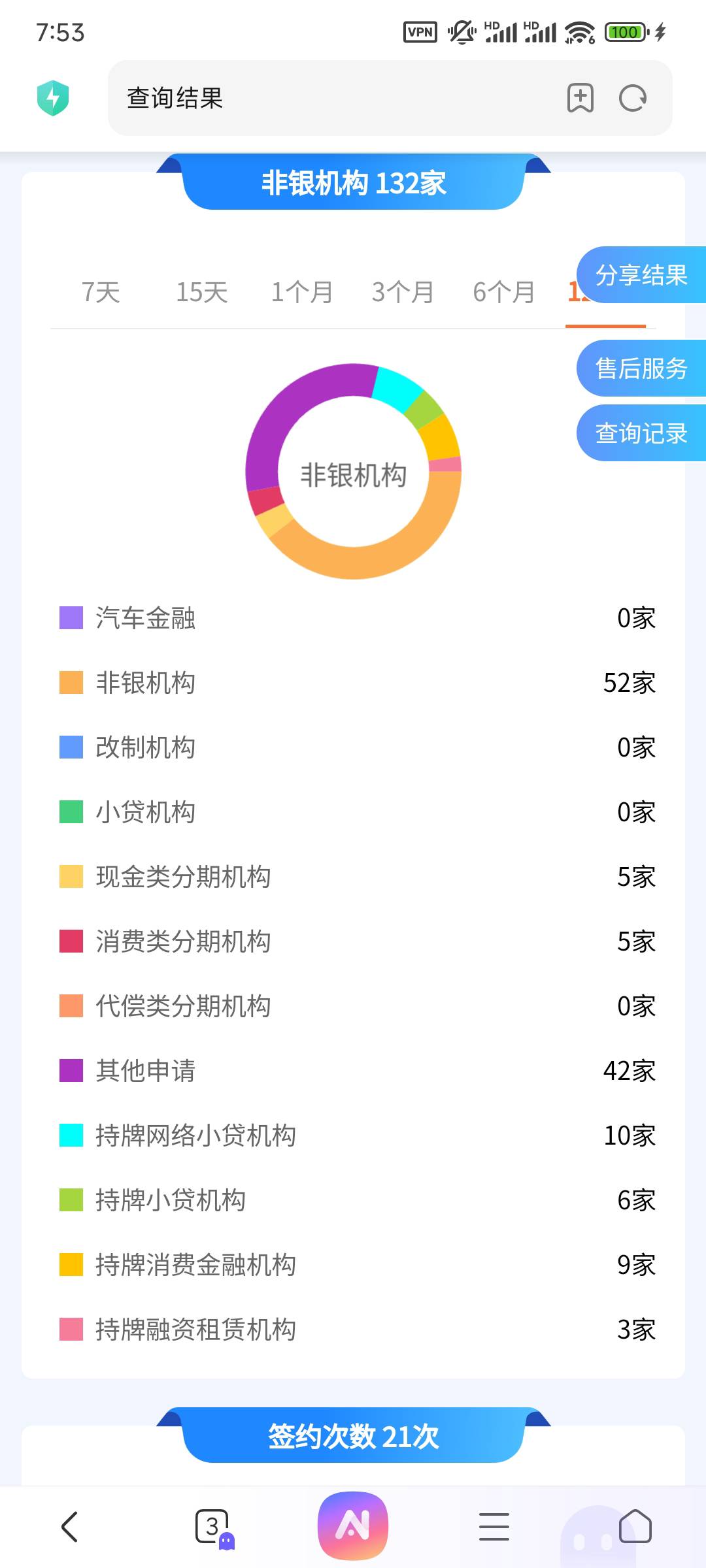This screenshot has width=706, height=1568.
Task: Open 查询记录
Action: (x=641, y=433)
